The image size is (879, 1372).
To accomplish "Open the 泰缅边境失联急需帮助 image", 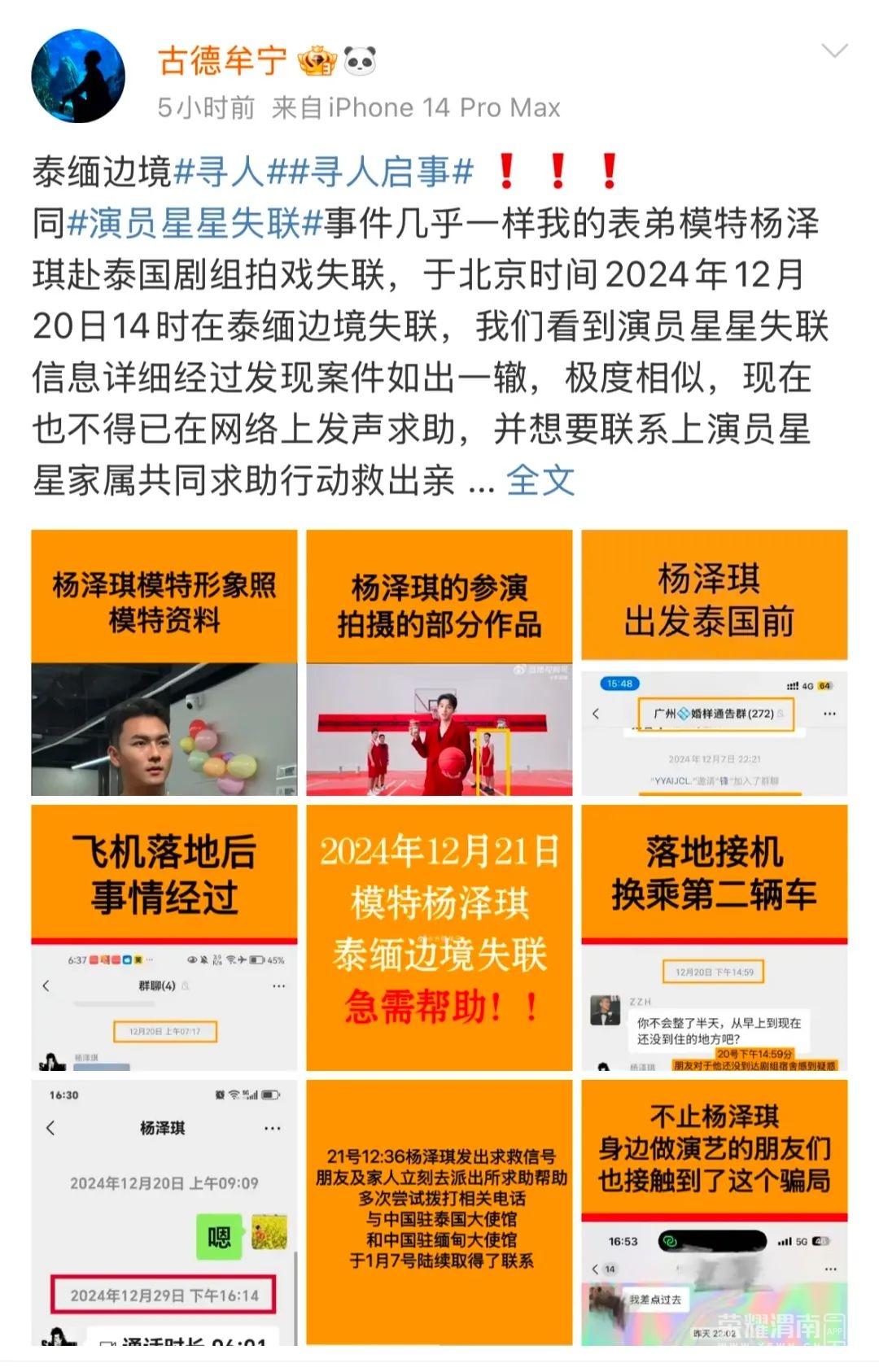I will coord(439,937).
